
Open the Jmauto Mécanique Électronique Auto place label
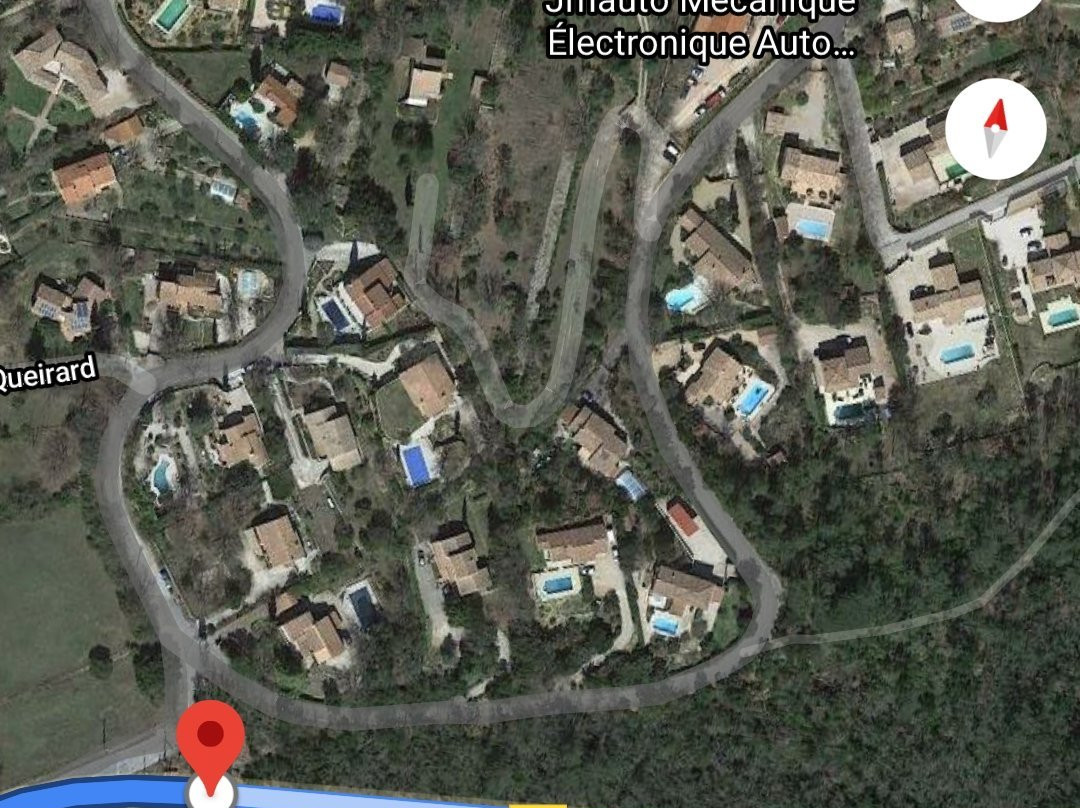(x=701, y=28)
